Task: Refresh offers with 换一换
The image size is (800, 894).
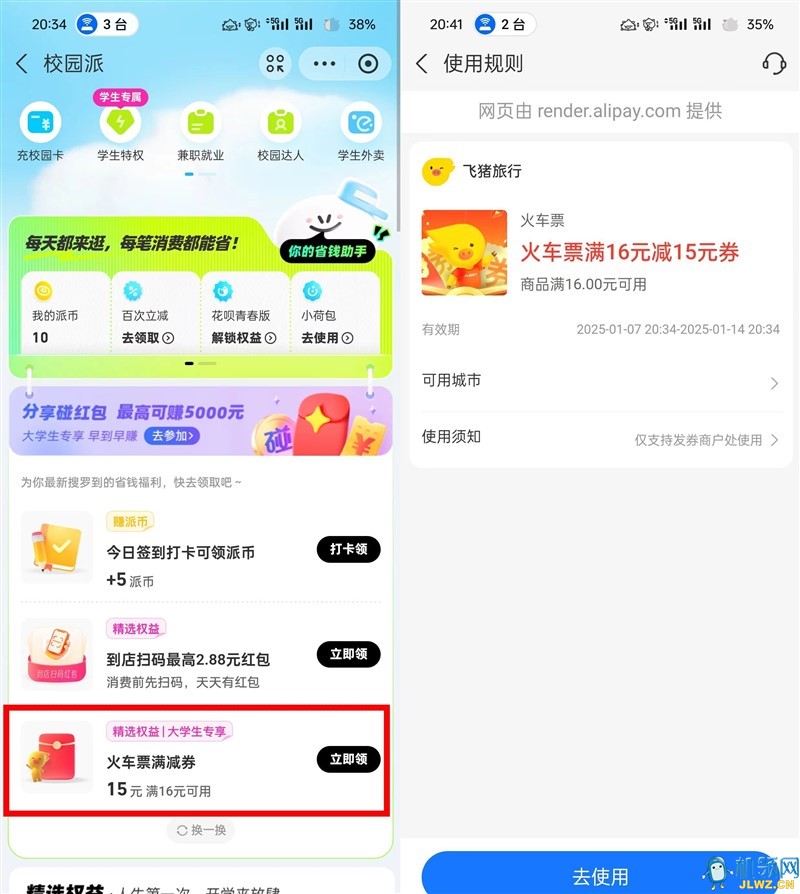Action: pos(200,831)
